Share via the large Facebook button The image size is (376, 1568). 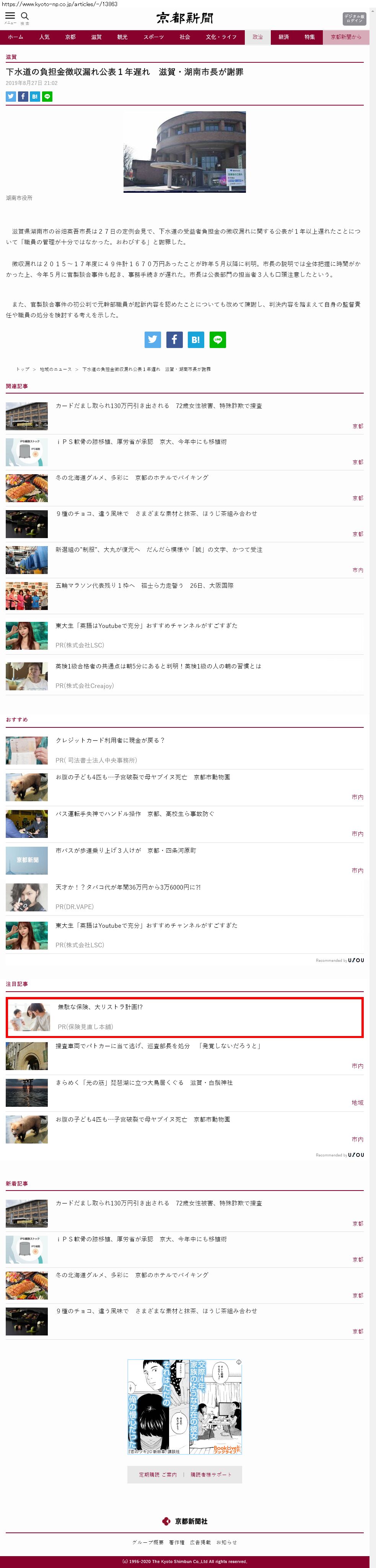tap(174, 340)
